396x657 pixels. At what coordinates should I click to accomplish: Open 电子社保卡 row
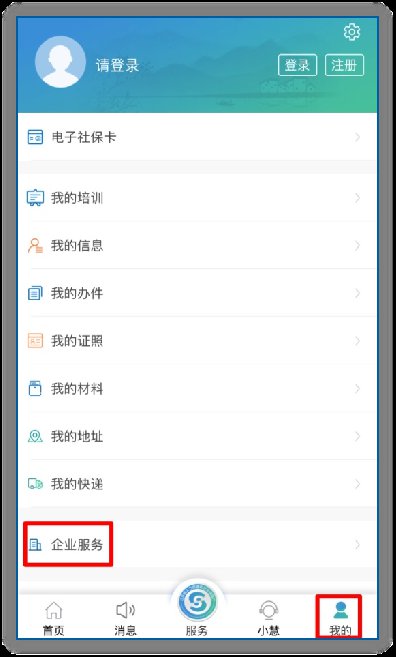click(x=197, y=137)
